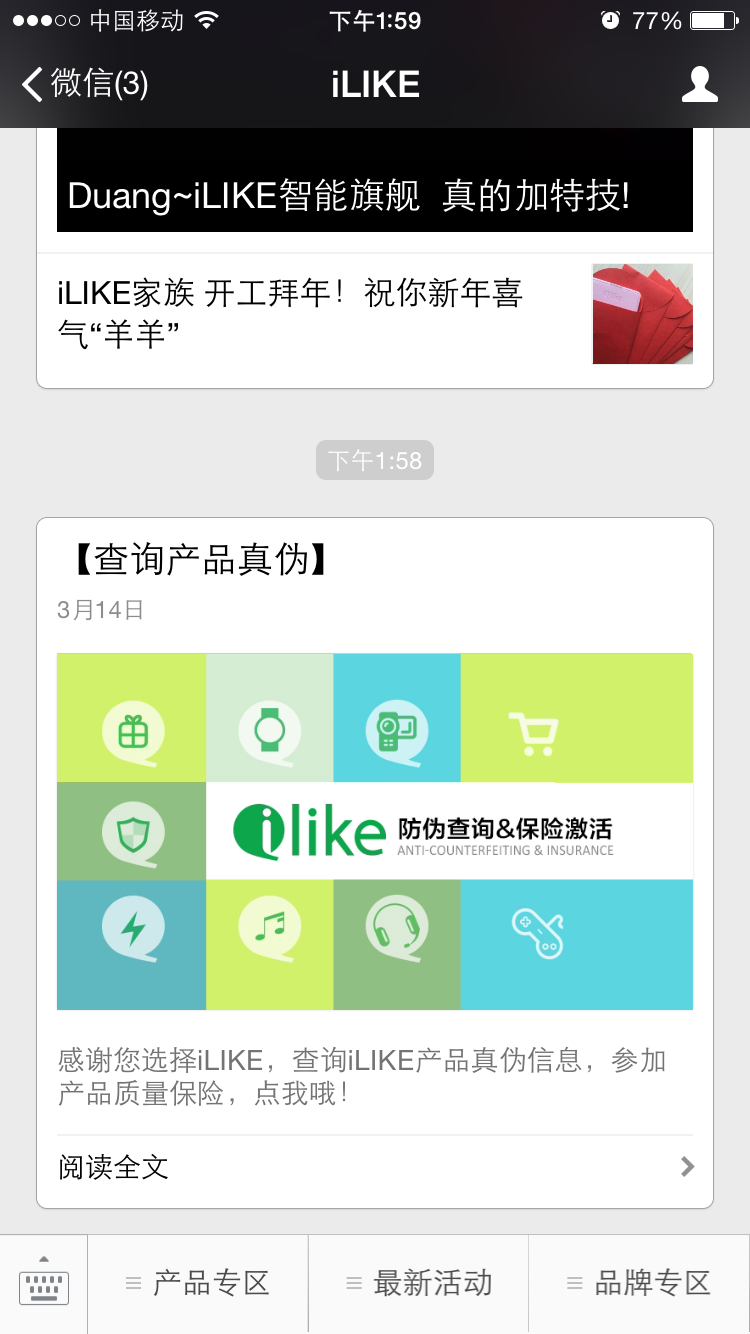
Task: Open the 最新活动 menu
Action: 418,1283
